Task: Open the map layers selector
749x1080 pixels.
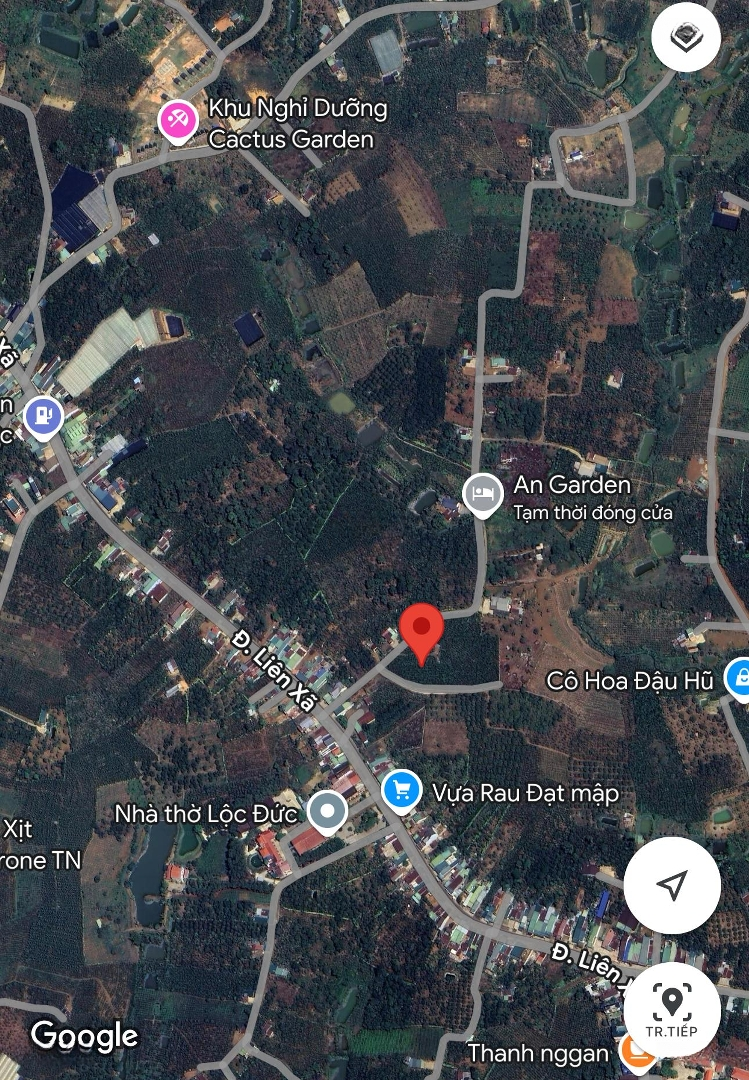Action: [686, 38]
